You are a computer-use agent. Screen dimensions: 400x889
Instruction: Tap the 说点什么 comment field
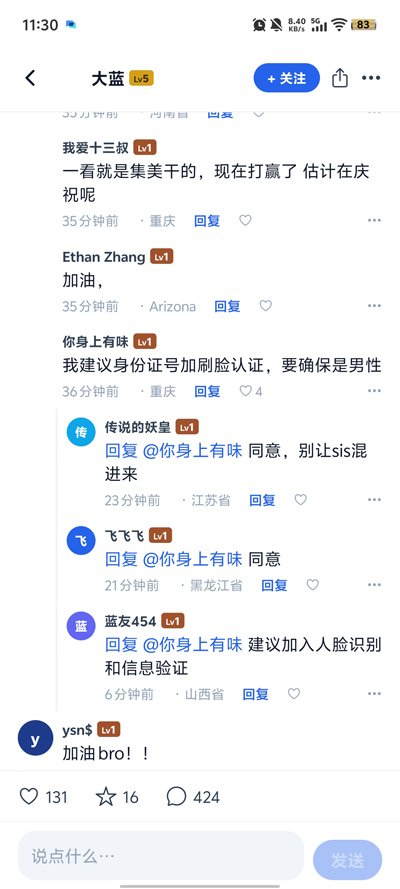coord(160,856)
